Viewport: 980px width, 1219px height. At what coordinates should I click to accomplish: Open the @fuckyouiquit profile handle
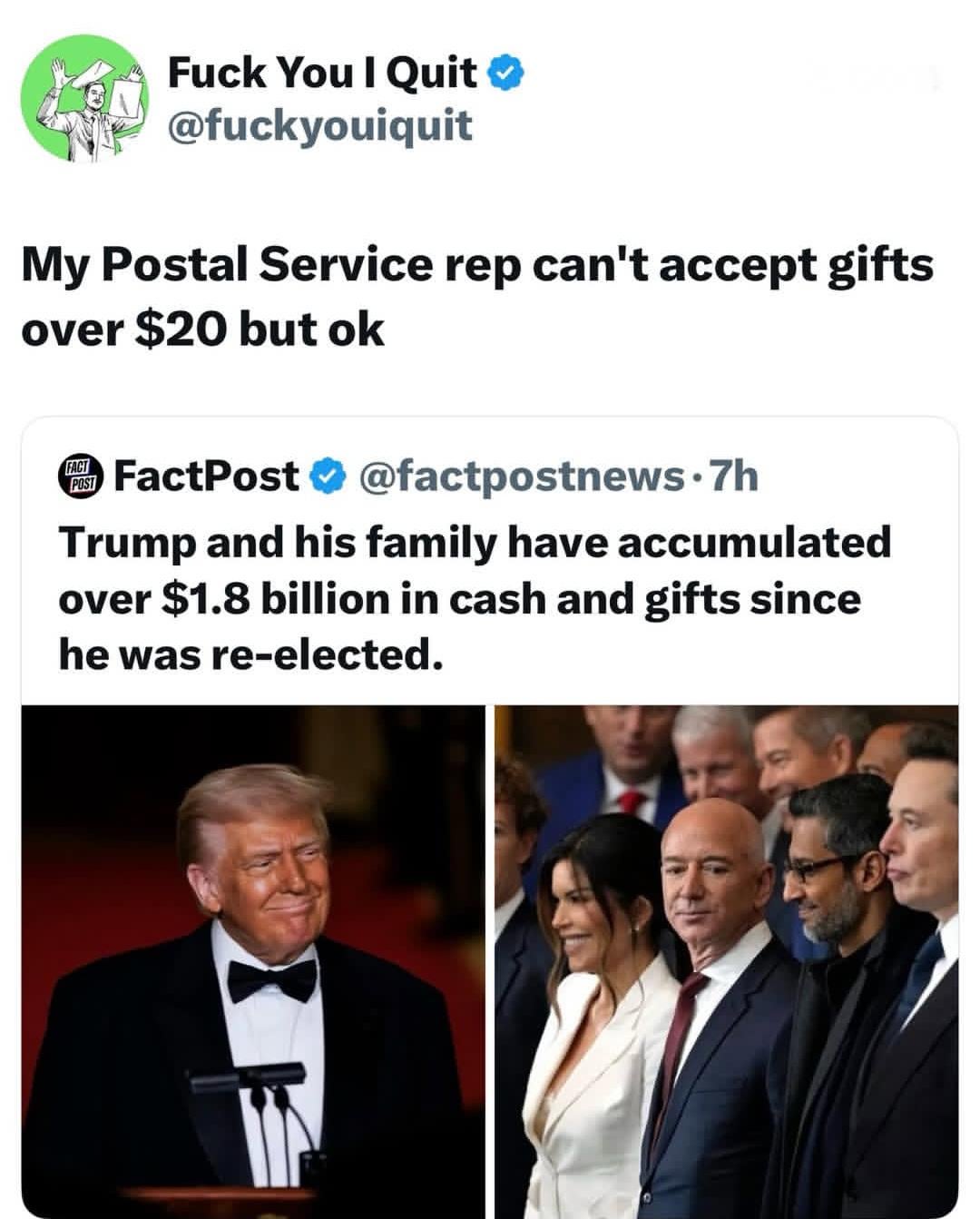[318, 125]
